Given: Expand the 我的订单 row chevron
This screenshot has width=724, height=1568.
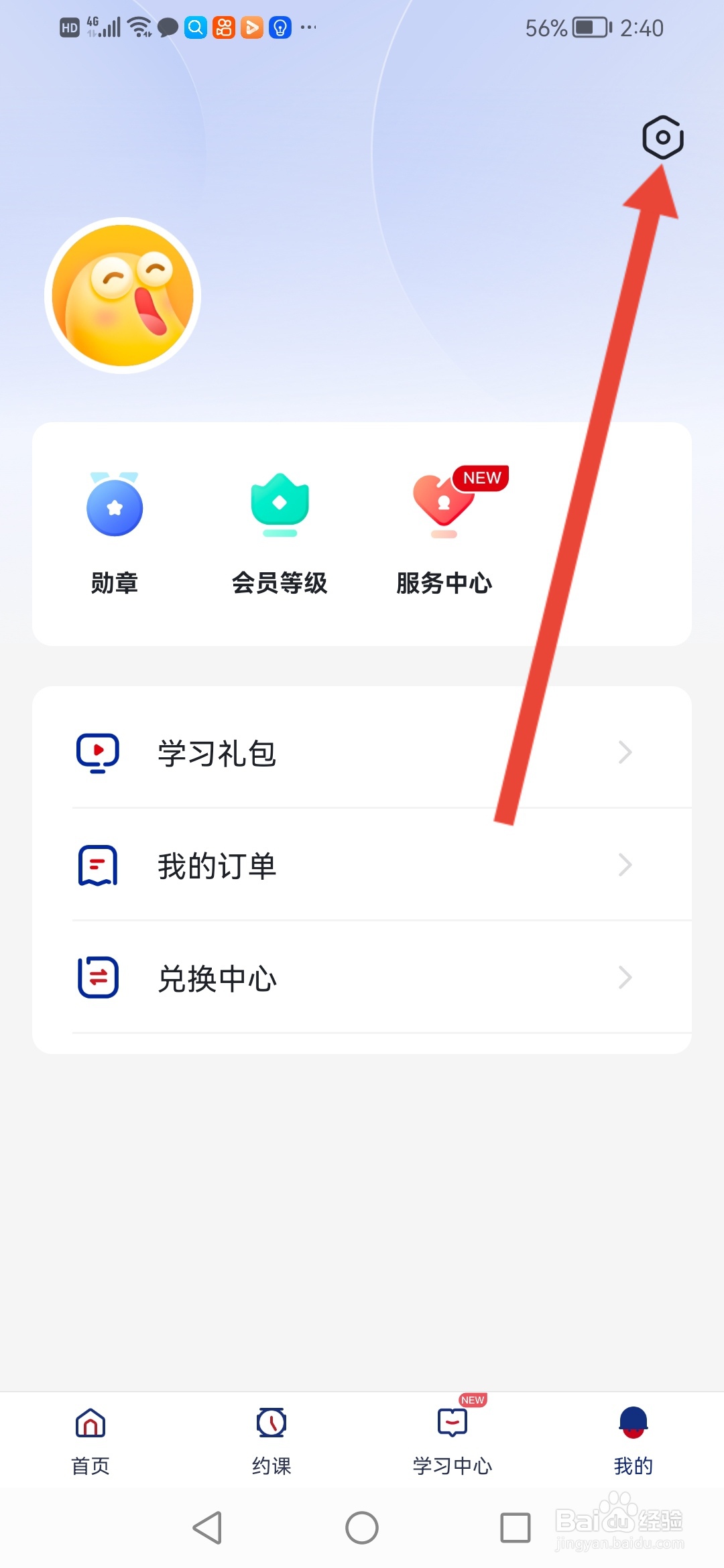Looking at the screenshot, I should pyautogui.click(x=625, y=865).
